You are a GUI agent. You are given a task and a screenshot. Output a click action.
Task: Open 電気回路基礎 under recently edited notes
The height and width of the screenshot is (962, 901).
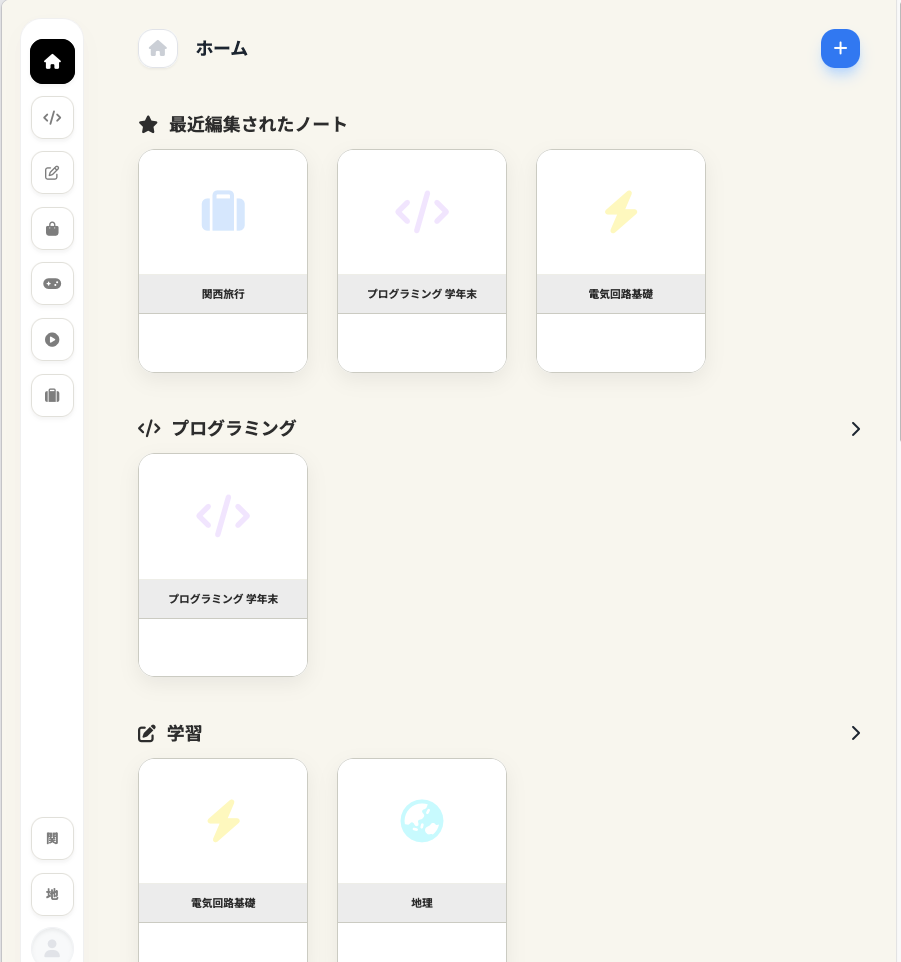621,260
